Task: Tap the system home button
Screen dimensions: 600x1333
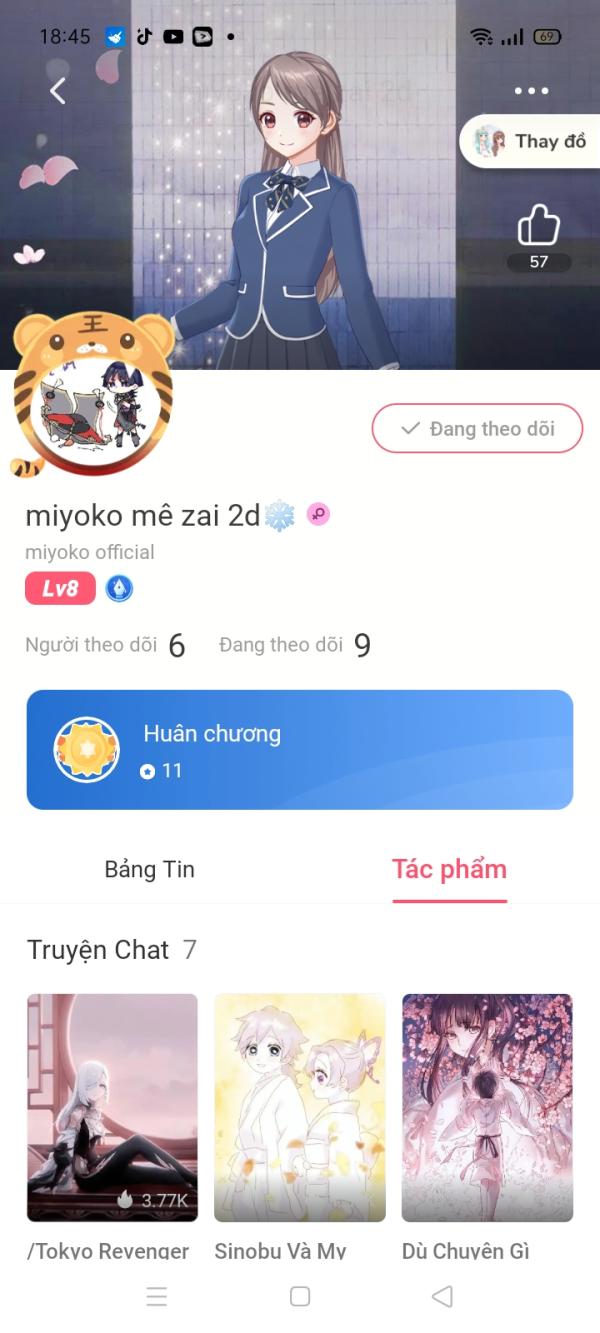Action: (x=299, y=1296)
